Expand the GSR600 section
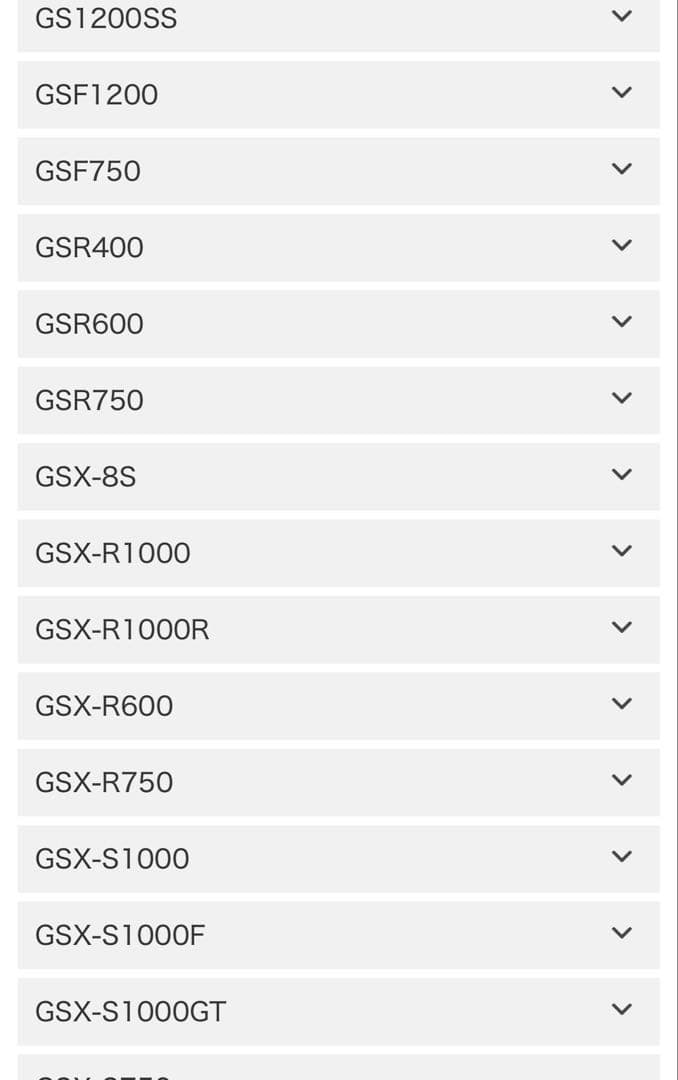This screenshot has width=678, height=1080. (338, 324)
